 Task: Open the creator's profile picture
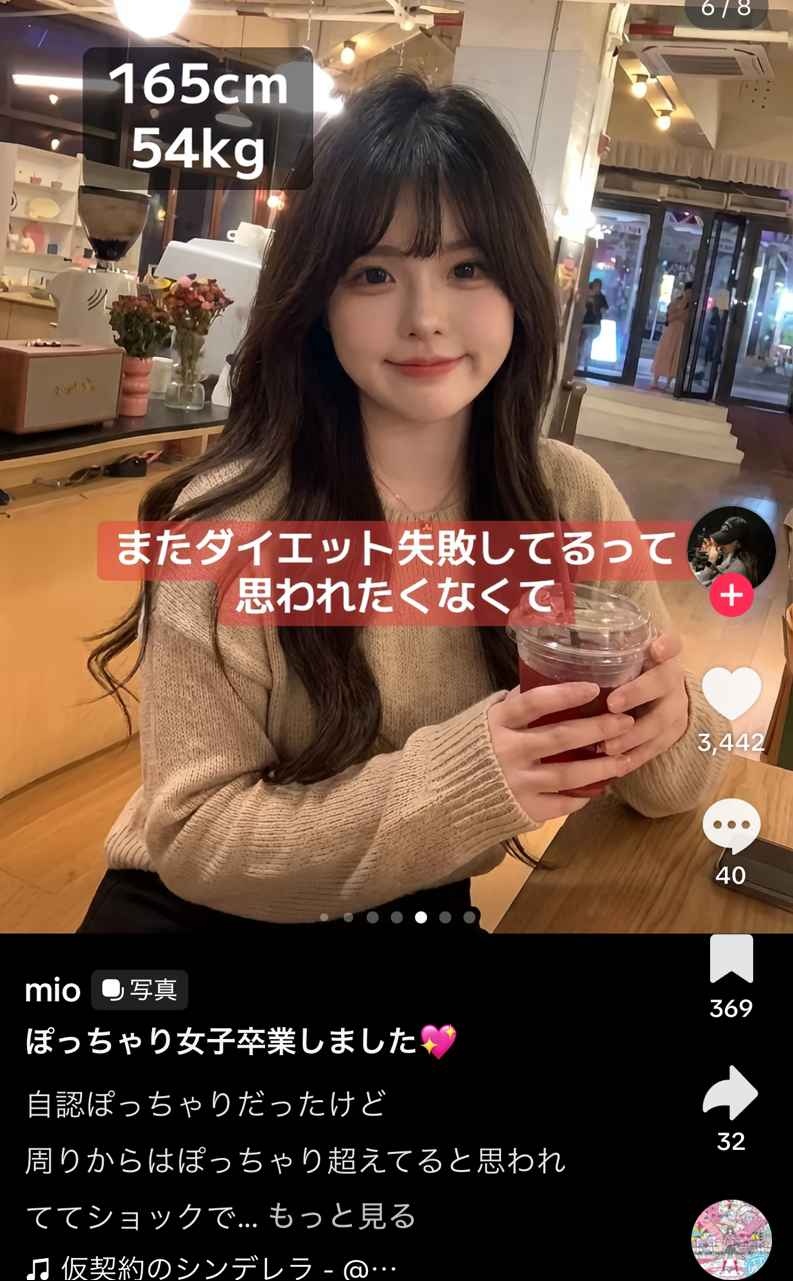[x=731, y=546]
